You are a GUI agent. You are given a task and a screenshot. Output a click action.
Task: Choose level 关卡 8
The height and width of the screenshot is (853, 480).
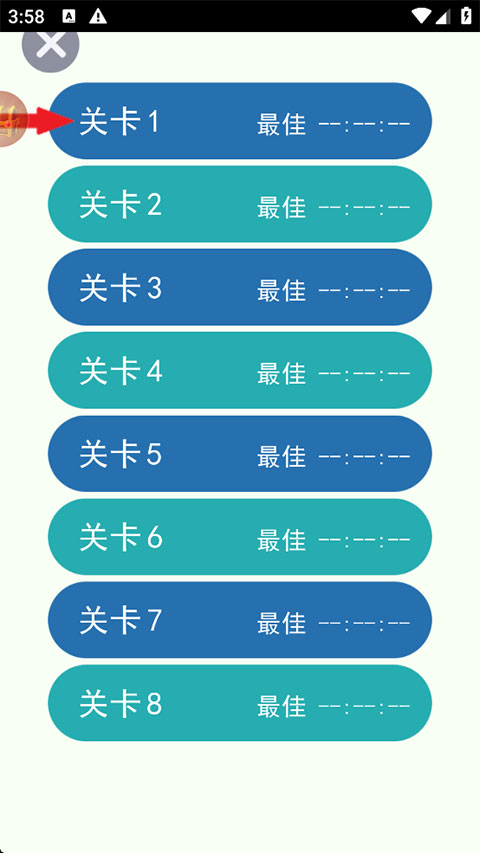click(240, 703)
